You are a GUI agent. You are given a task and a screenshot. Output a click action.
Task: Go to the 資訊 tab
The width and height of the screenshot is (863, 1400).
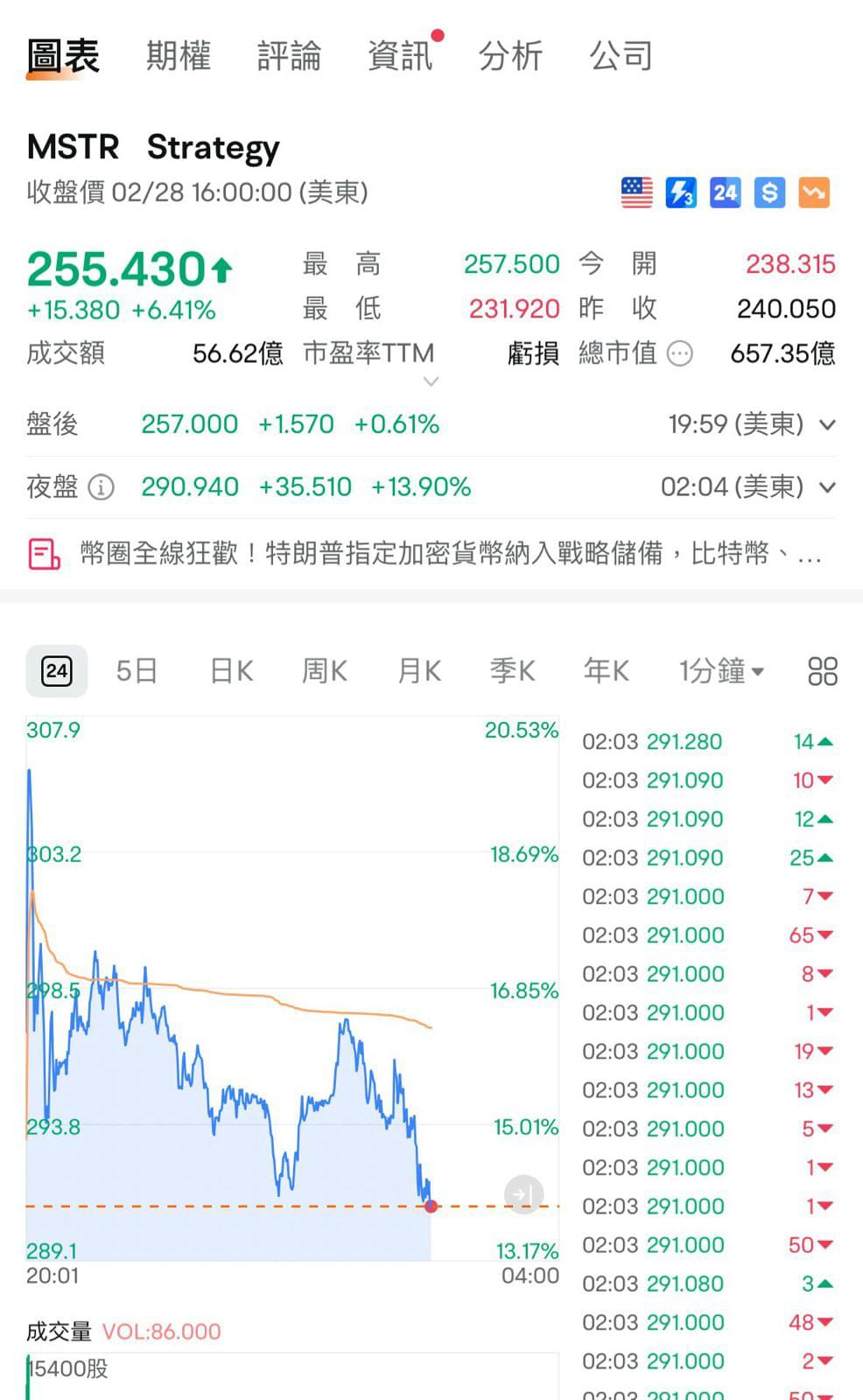tap(400, 56)
